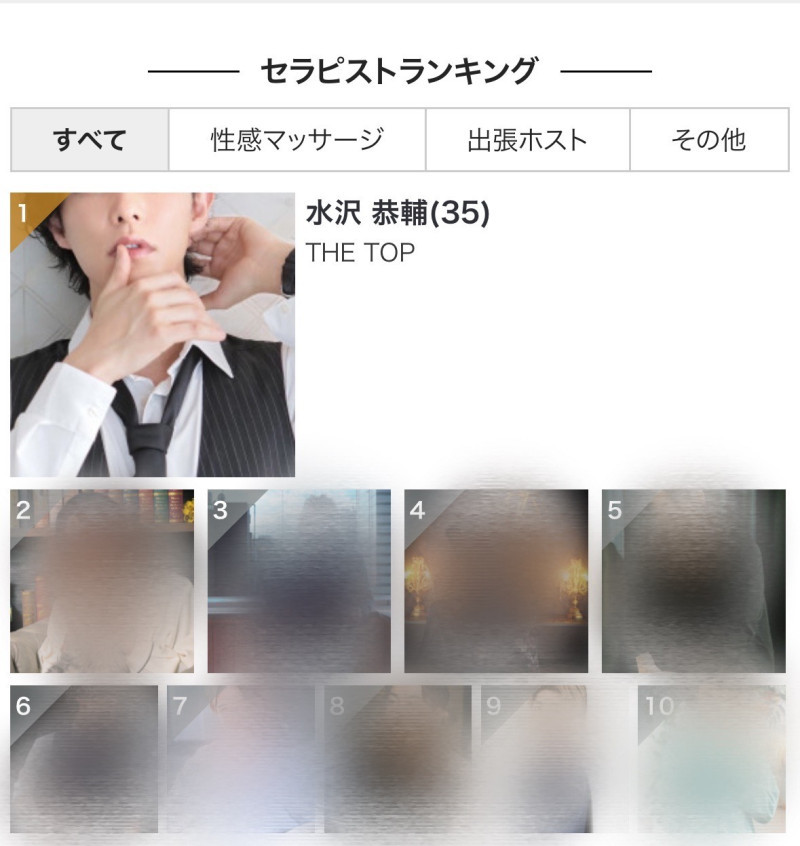Open the rank 3 therapist tile
Viewport: 800px width, 846px height.
coord(299,581)
